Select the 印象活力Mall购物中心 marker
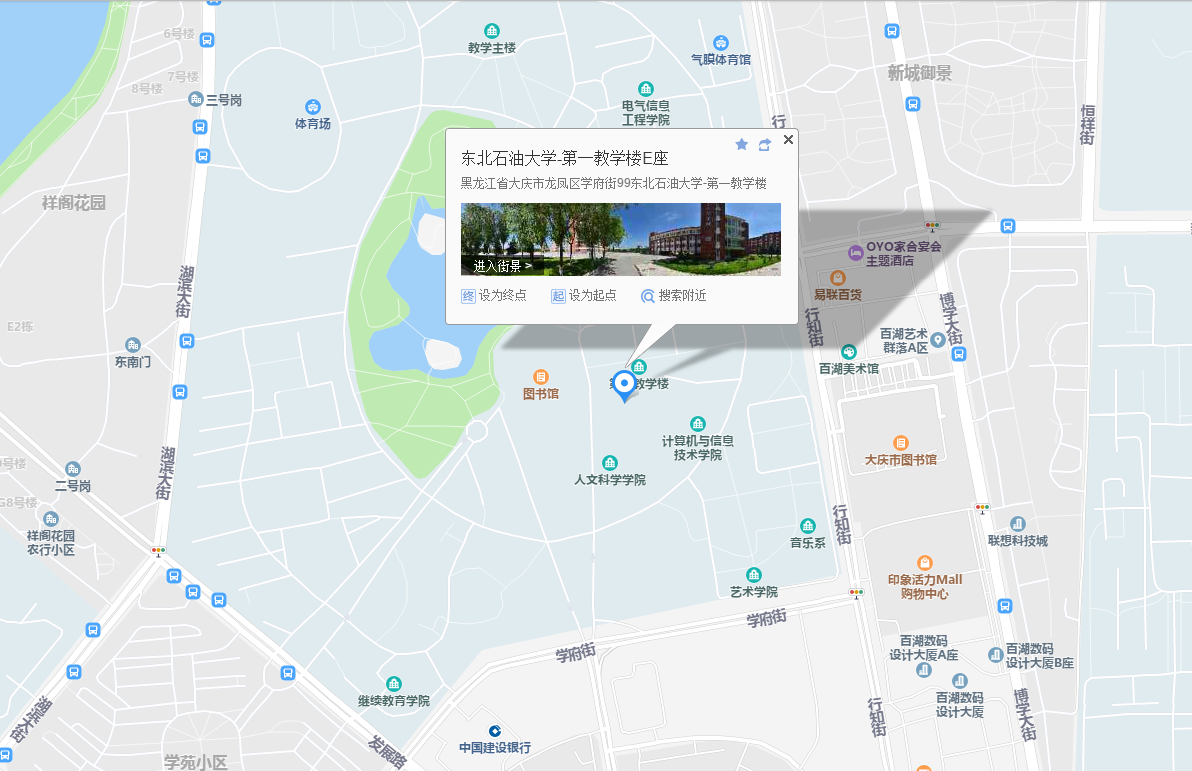The width and height of the screenshot is (1192, 771). (925, 563)
